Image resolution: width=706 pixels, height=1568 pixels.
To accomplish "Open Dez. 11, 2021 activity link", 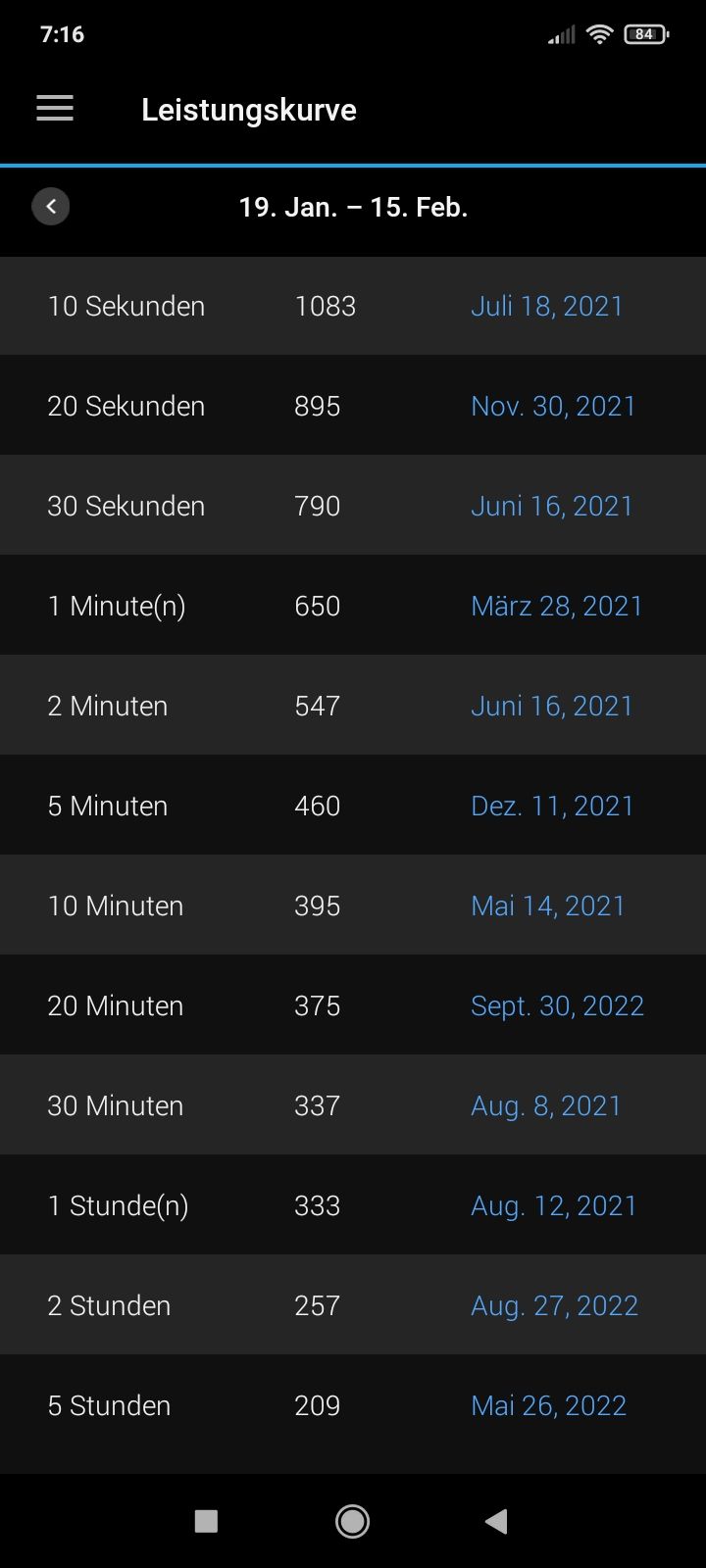I will [x=552, y=806].
